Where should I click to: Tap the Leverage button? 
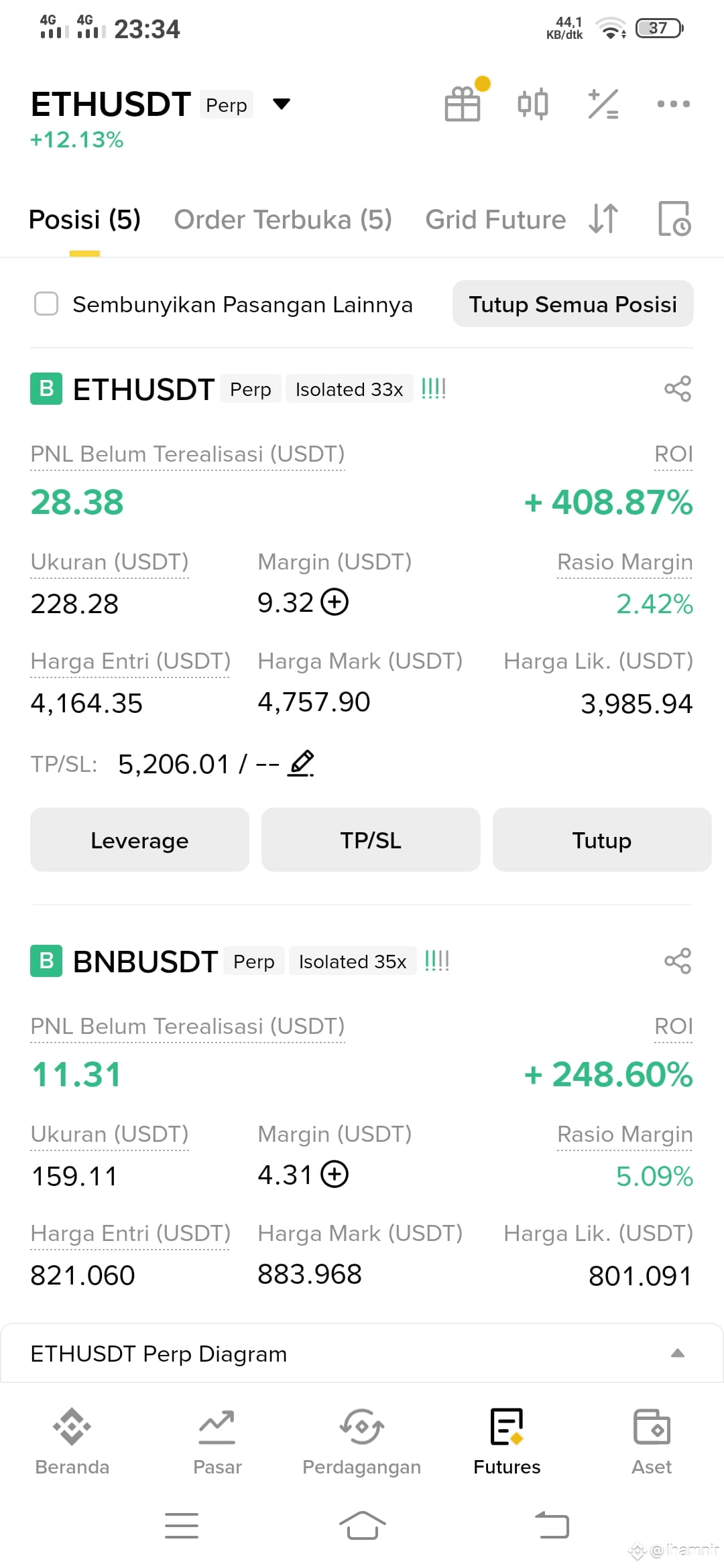point(139,840)
